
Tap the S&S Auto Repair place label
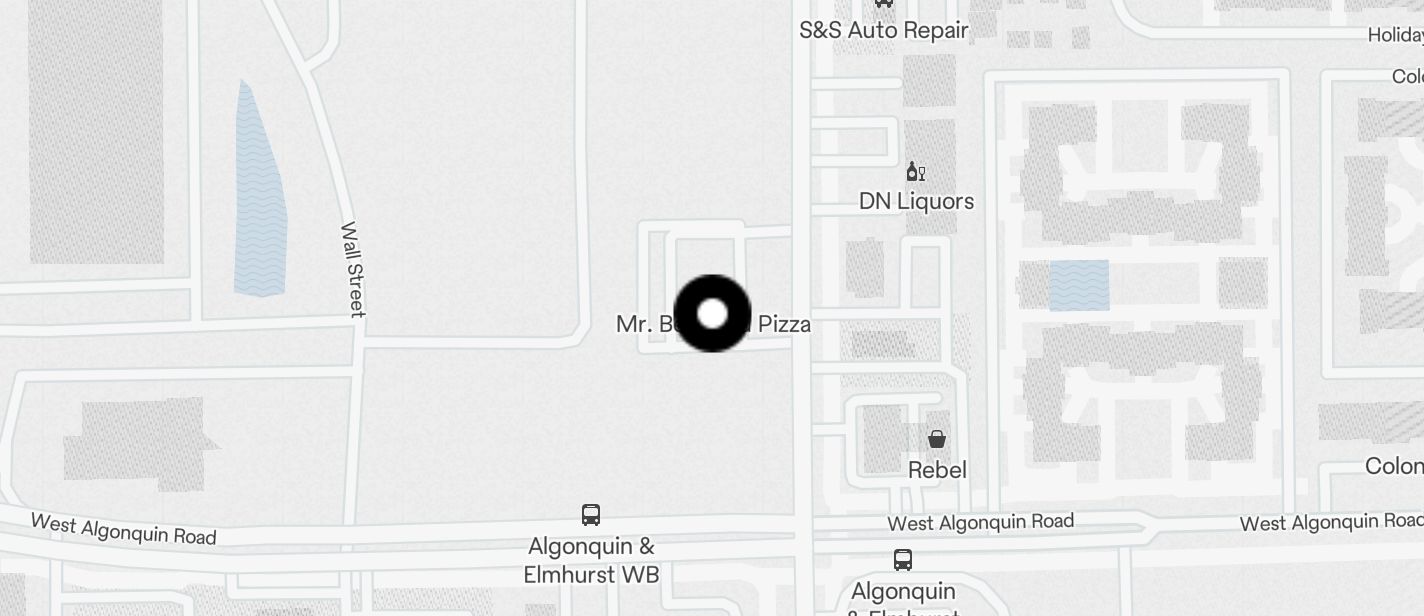point(884,30)
